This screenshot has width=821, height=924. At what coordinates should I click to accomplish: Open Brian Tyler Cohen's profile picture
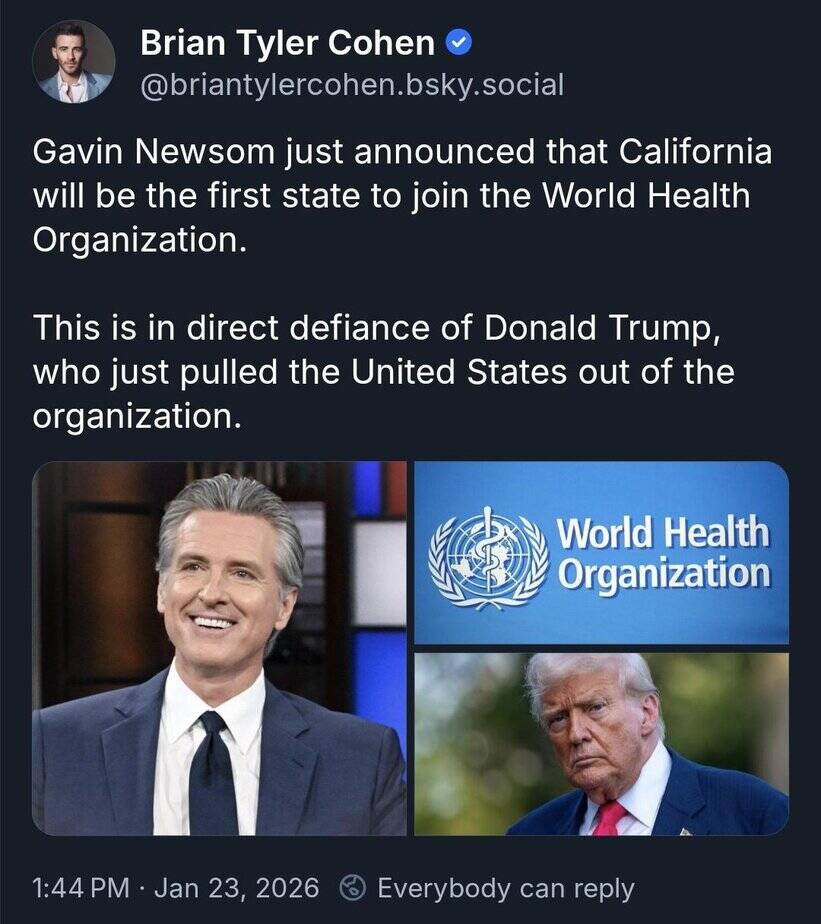tap(73, 61)
